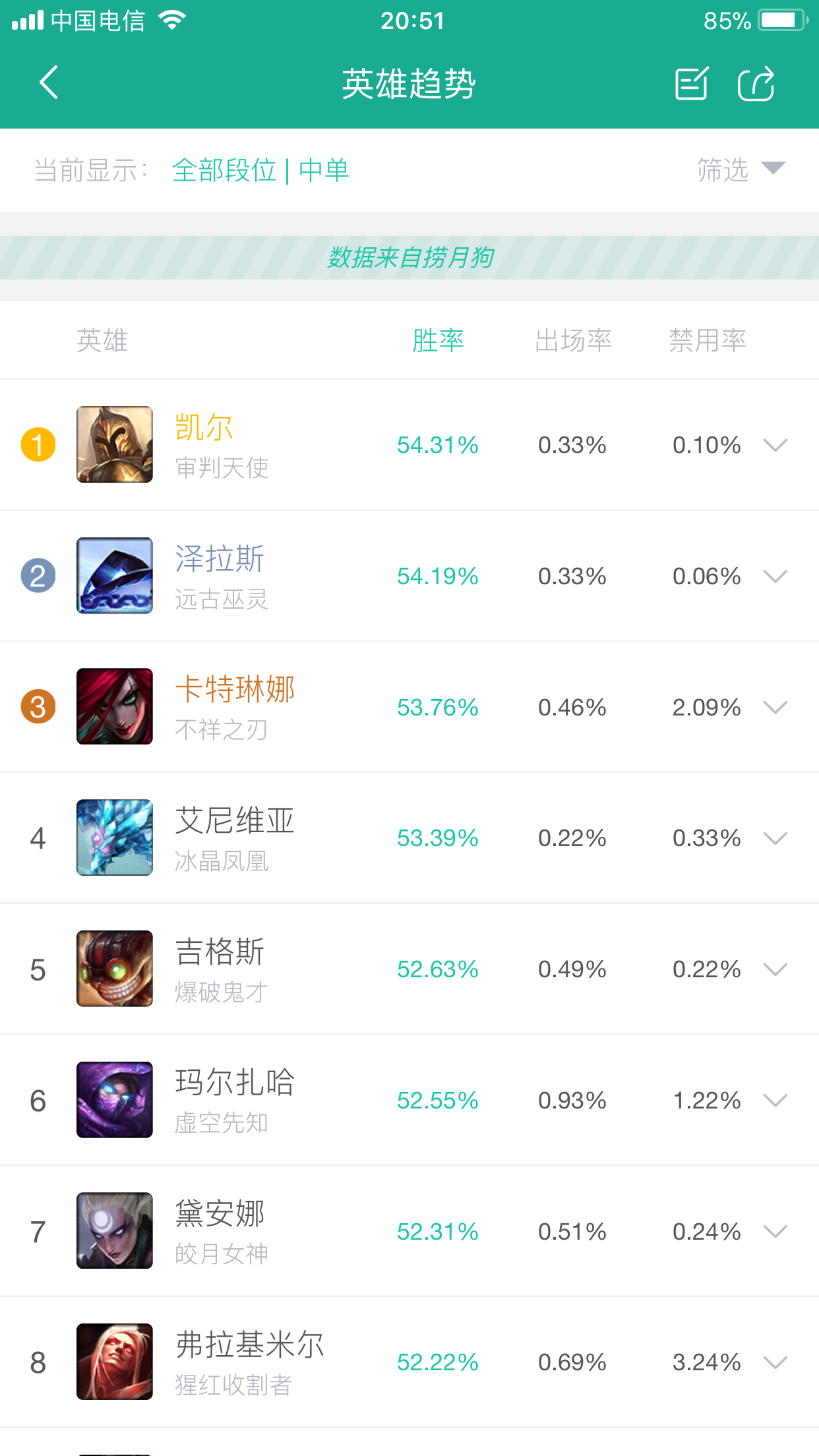
Task: Select 卡特琳娜's champion icon
Action: click(x=114, y=706)
